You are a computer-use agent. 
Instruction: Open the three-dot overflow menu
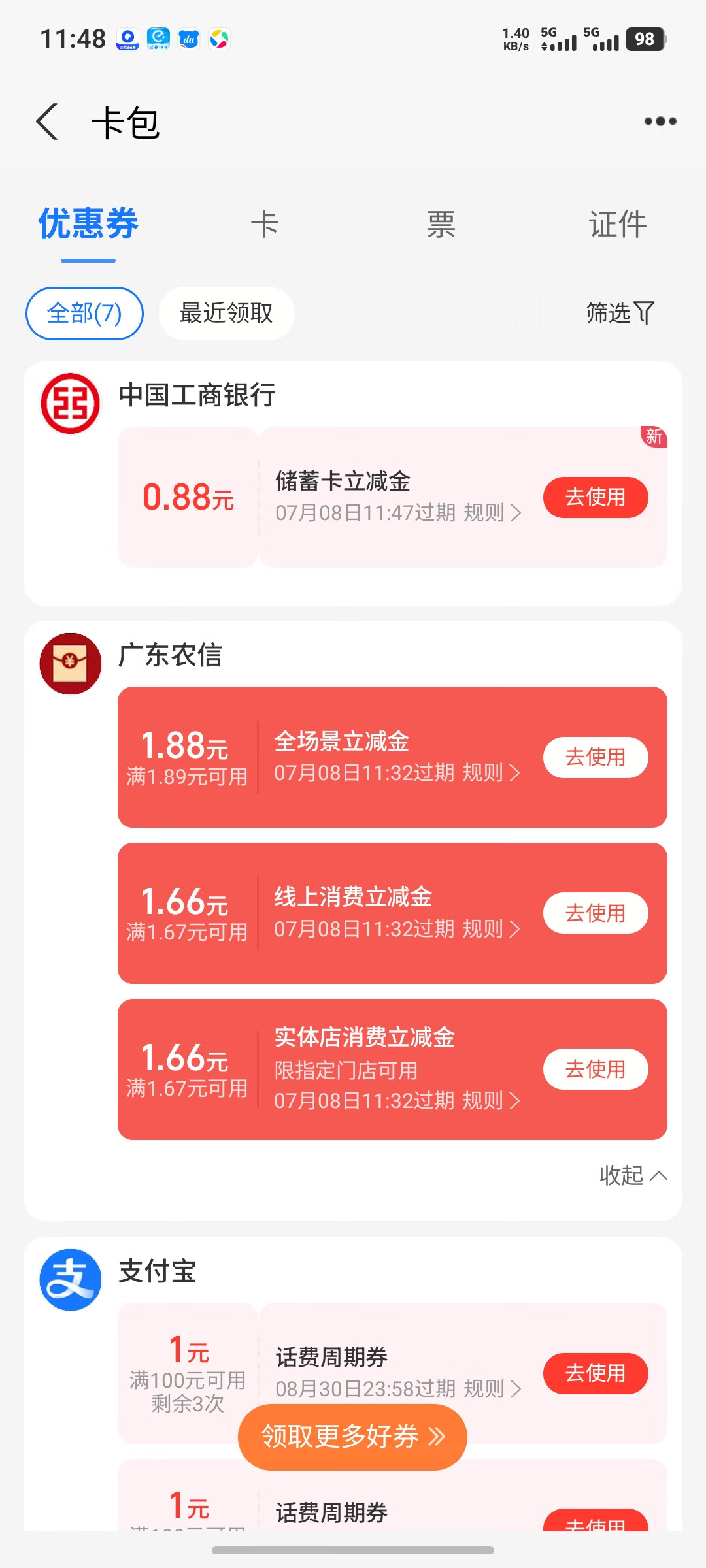[660, 122]
